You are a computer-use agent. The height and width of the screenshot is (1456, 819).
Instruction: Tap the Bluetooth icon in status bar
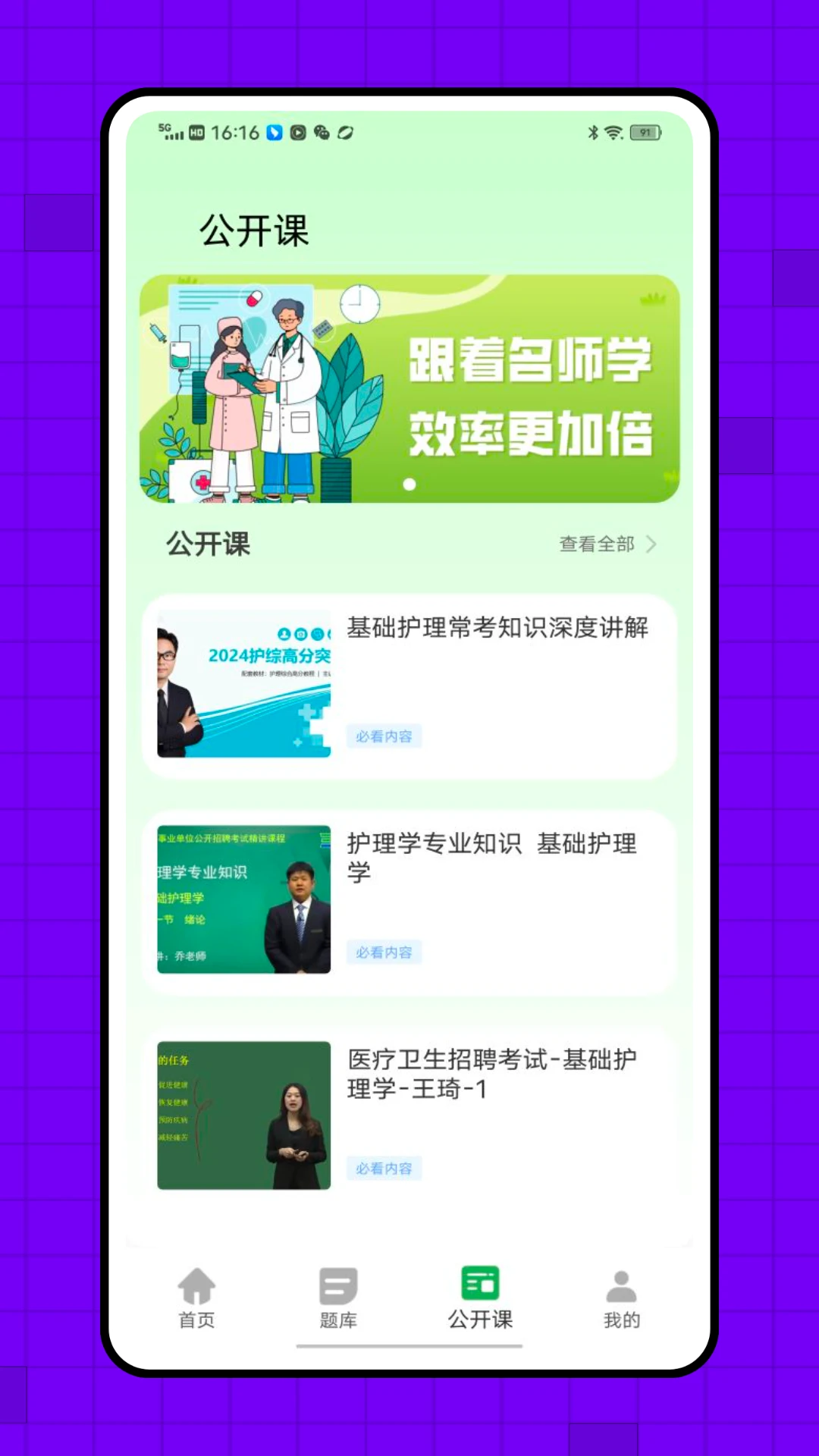point(594,132)
